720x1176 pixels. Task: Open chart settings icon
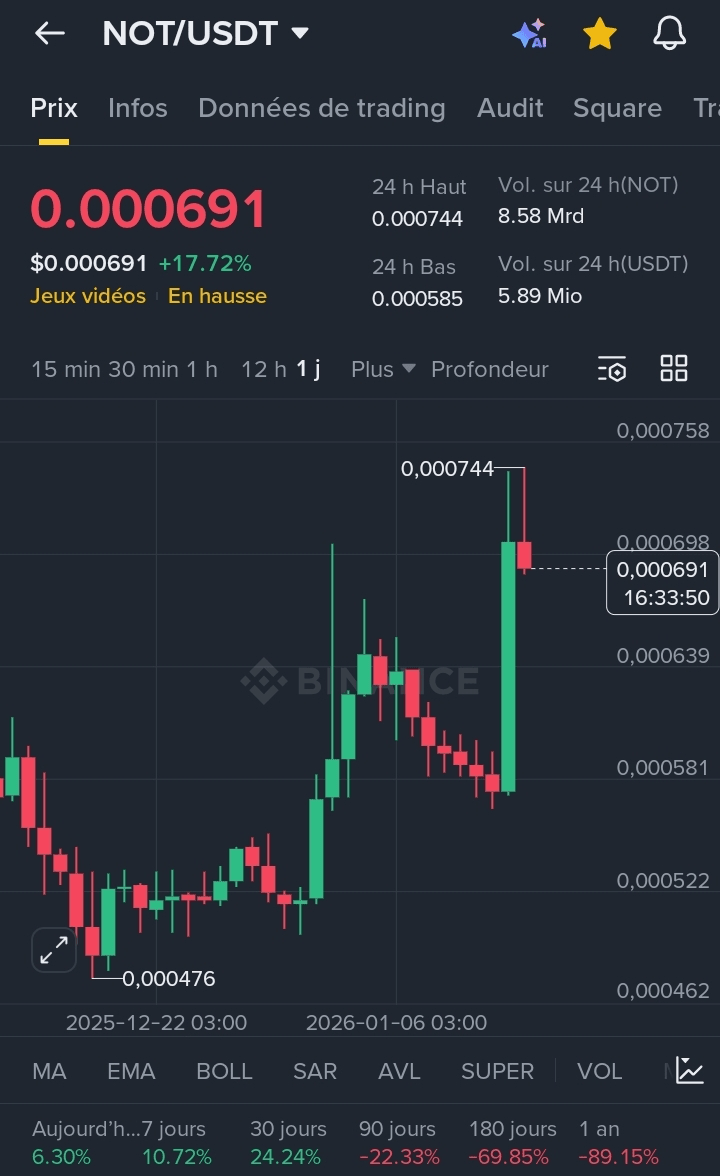pos(612,369)
